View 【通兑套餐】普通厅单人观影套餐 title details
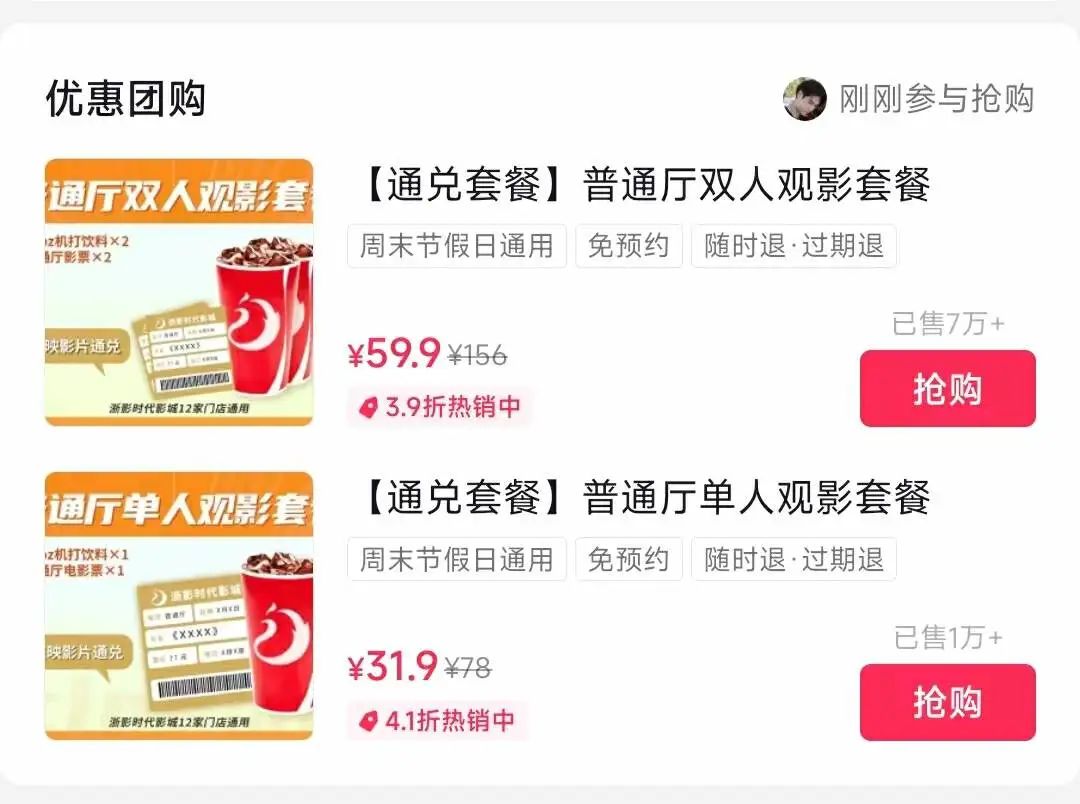Image resolution: width=1080 pixels, height=804 pixels. click(x=645, y=498)
